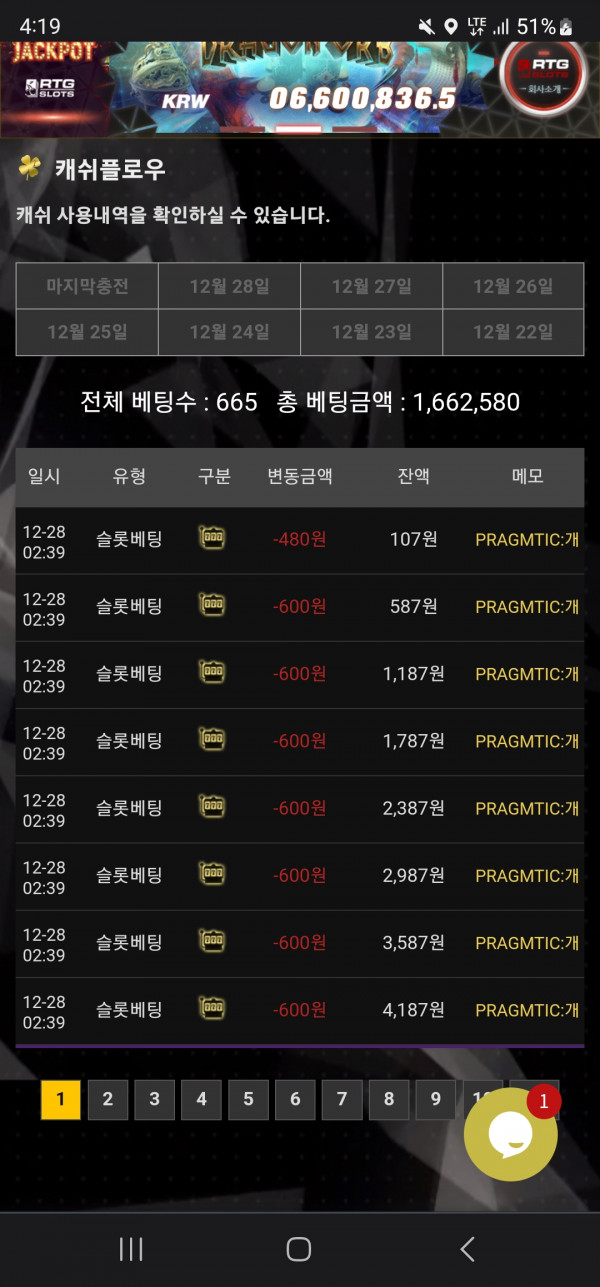Screen dimensions: 600x1287
Task: Show cash history for 12월 23일
Action: click(371, 332)
